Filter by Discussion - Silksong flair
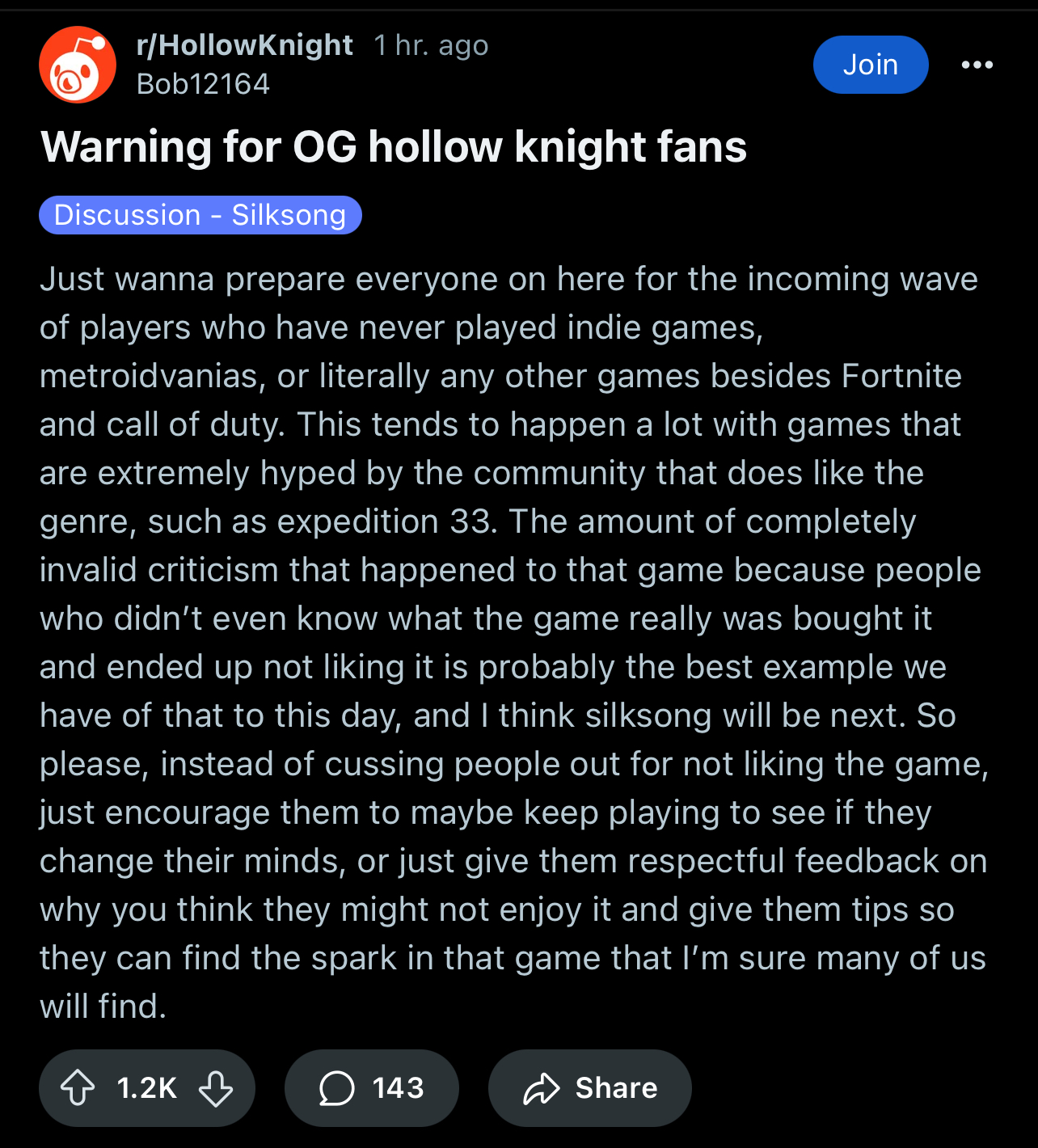1038x1148 pixels. coord(200,215)
